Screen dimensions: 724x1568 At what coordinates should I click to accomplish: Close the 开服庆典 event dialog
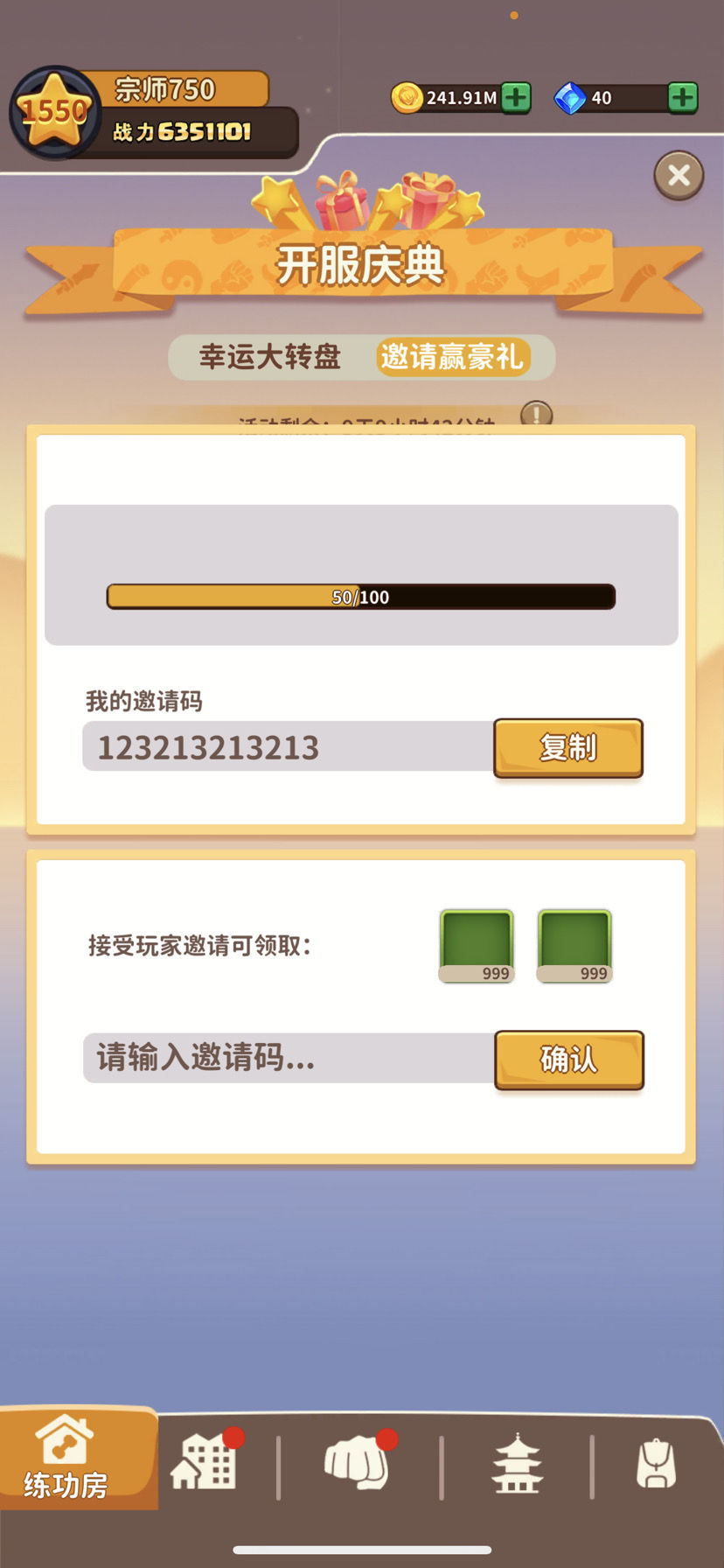[x=679, y=176]
